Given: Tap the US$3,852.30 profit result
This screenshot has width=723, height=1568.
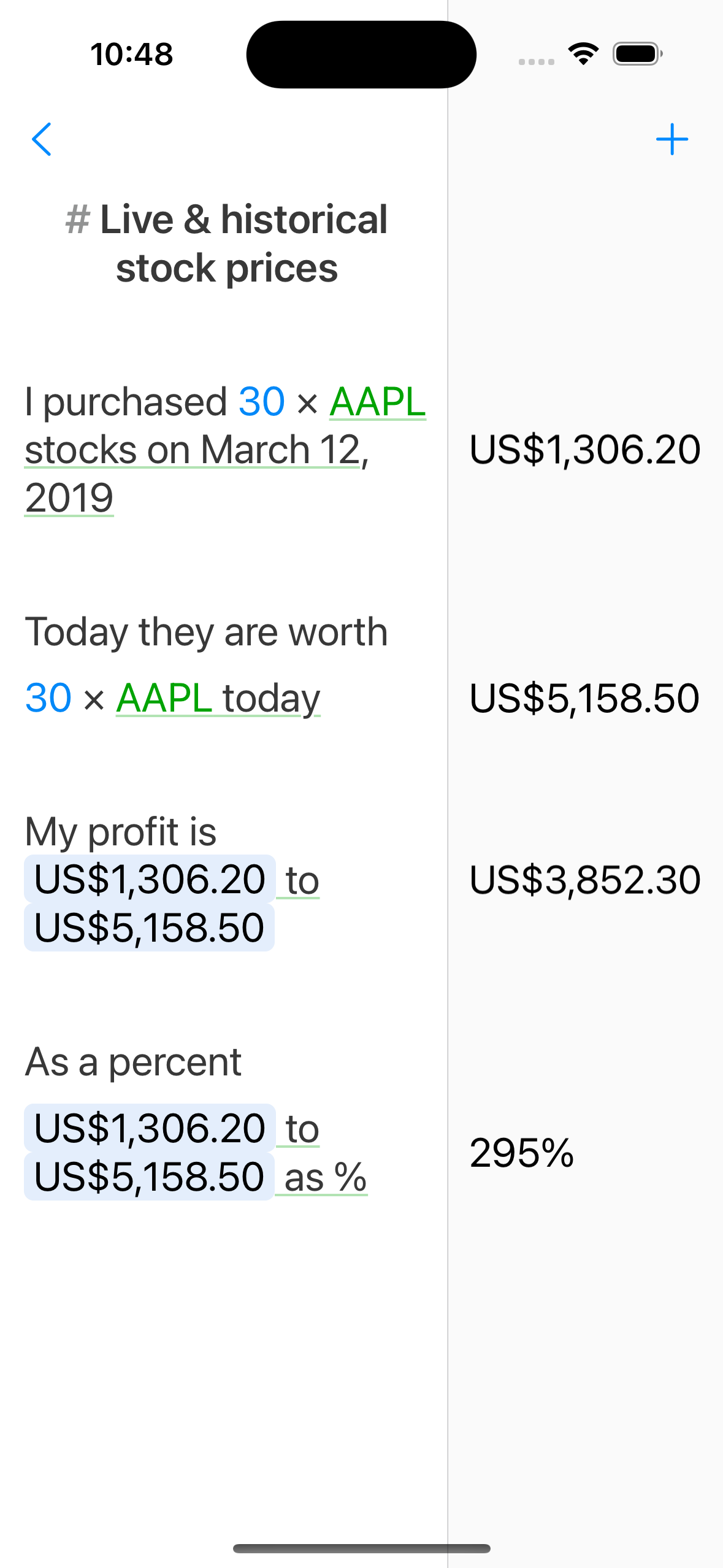Looking at the screenshot, I should point(584,880).
